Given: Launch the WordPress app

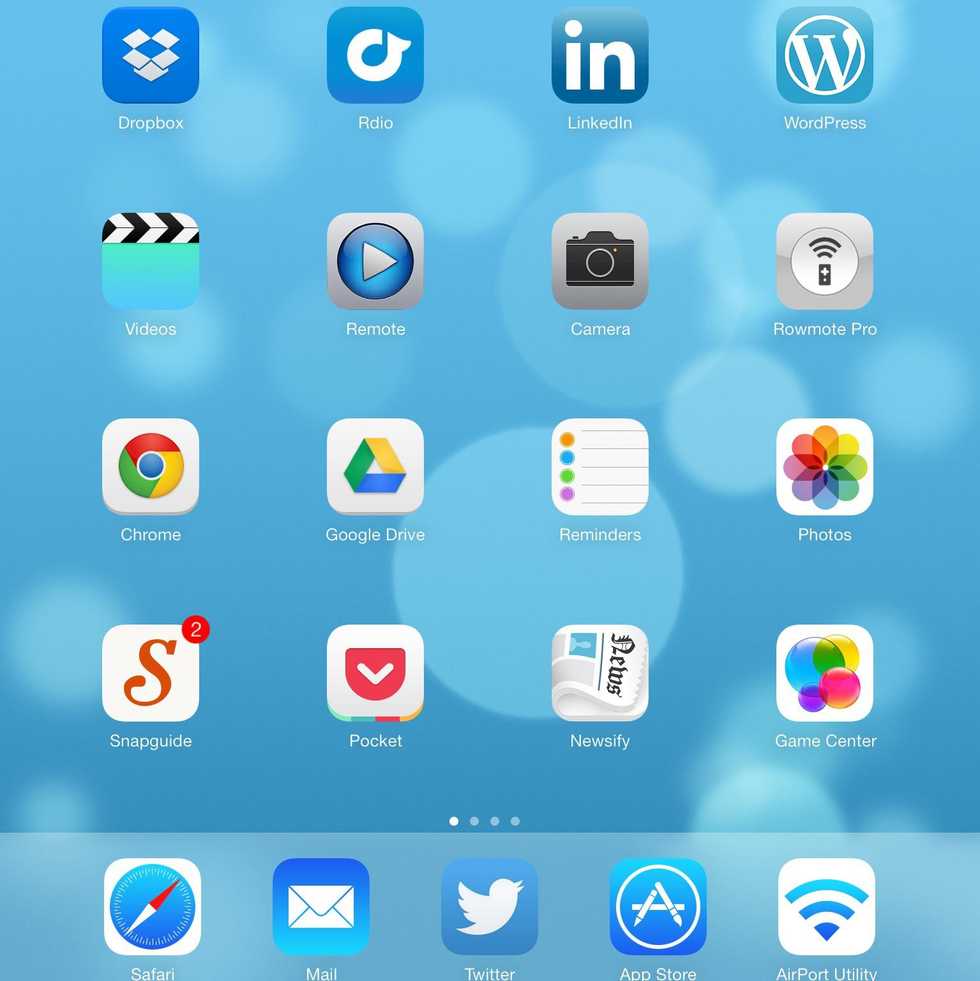Looking at the screenshot, I should pyautogui.click(x=824, y=55).
